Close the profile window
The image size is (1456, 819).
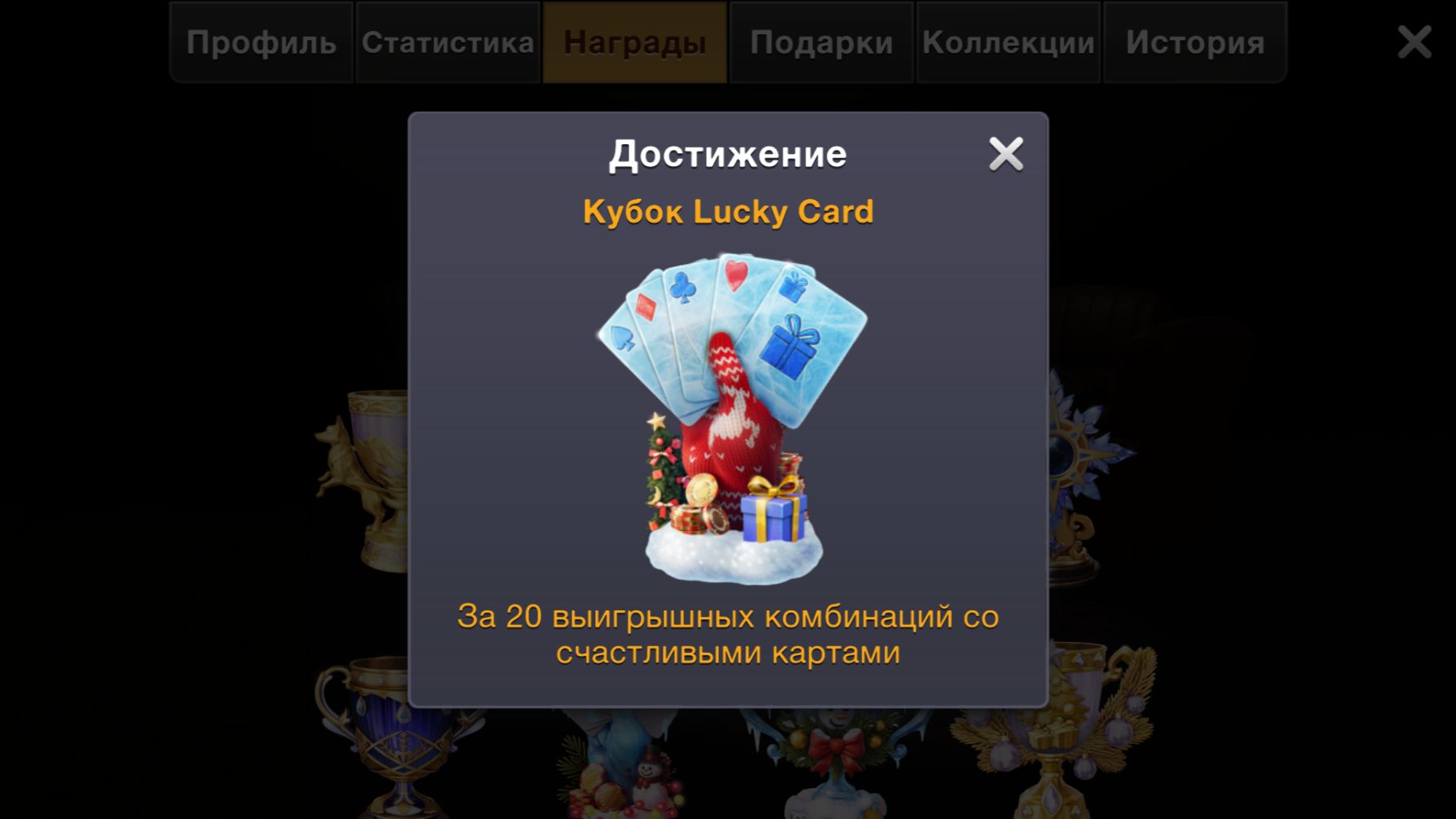(1414, 42)
